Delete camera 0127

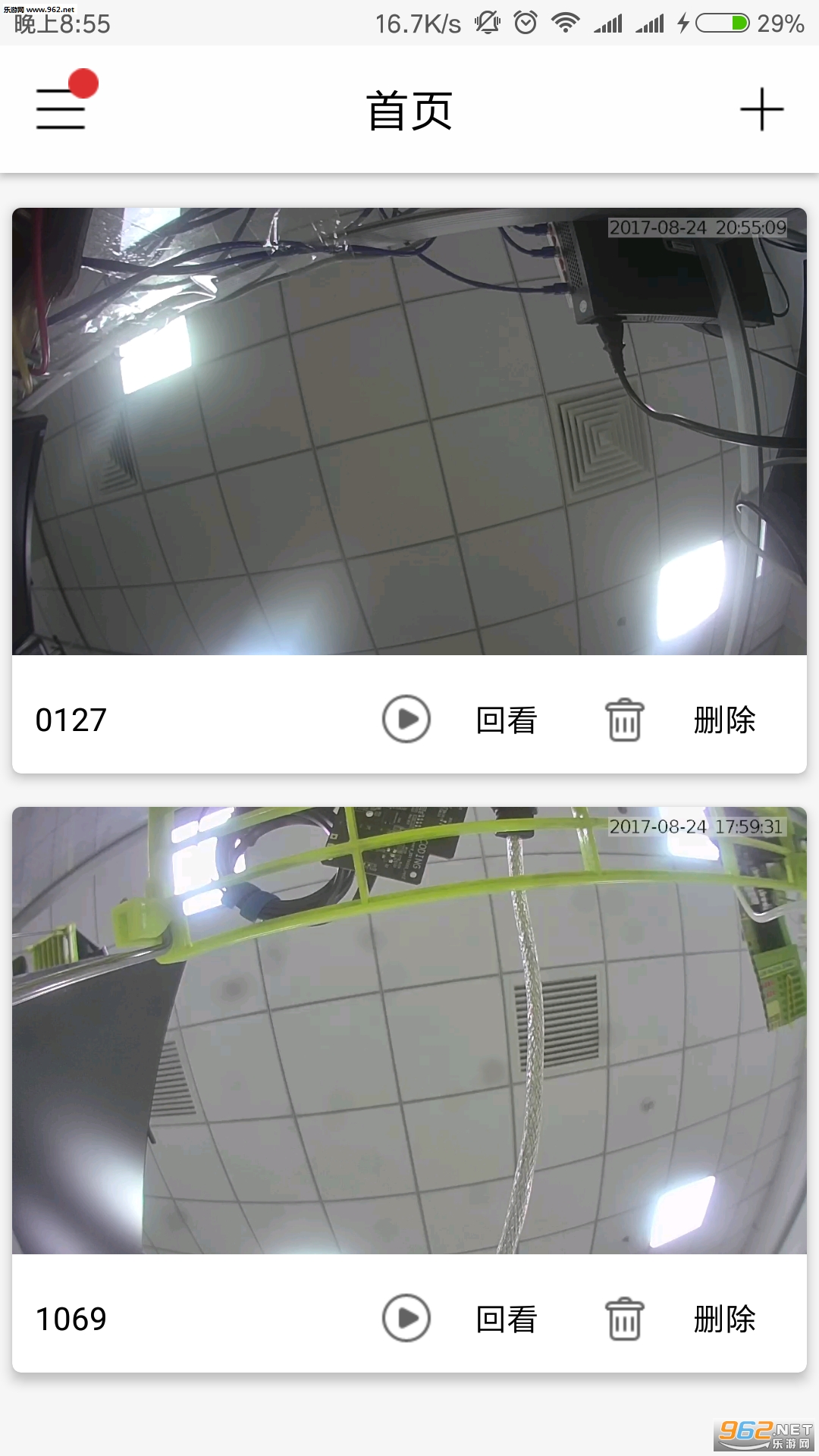tap(681, 719)
